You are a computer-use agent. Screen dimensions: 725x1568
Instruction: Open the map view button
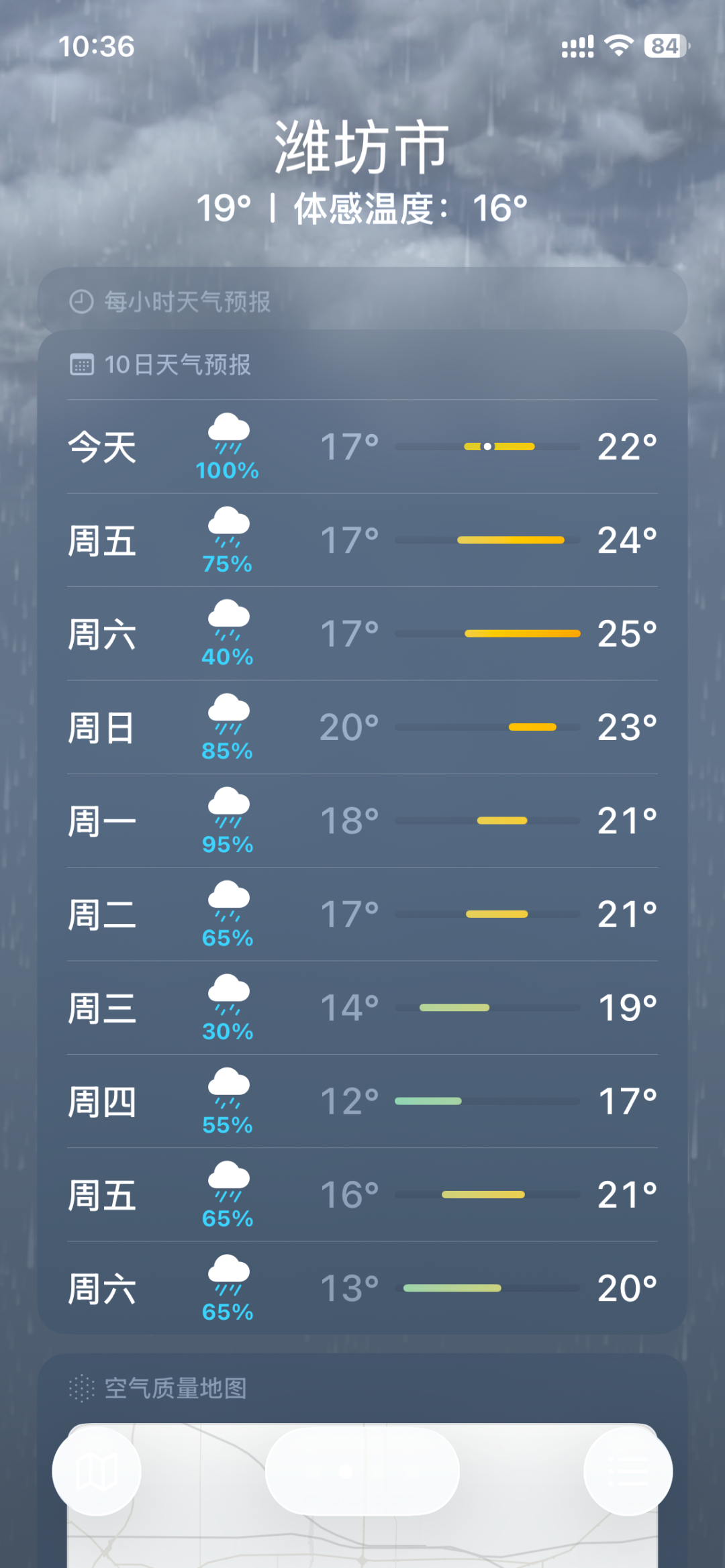coord(97,1472)
